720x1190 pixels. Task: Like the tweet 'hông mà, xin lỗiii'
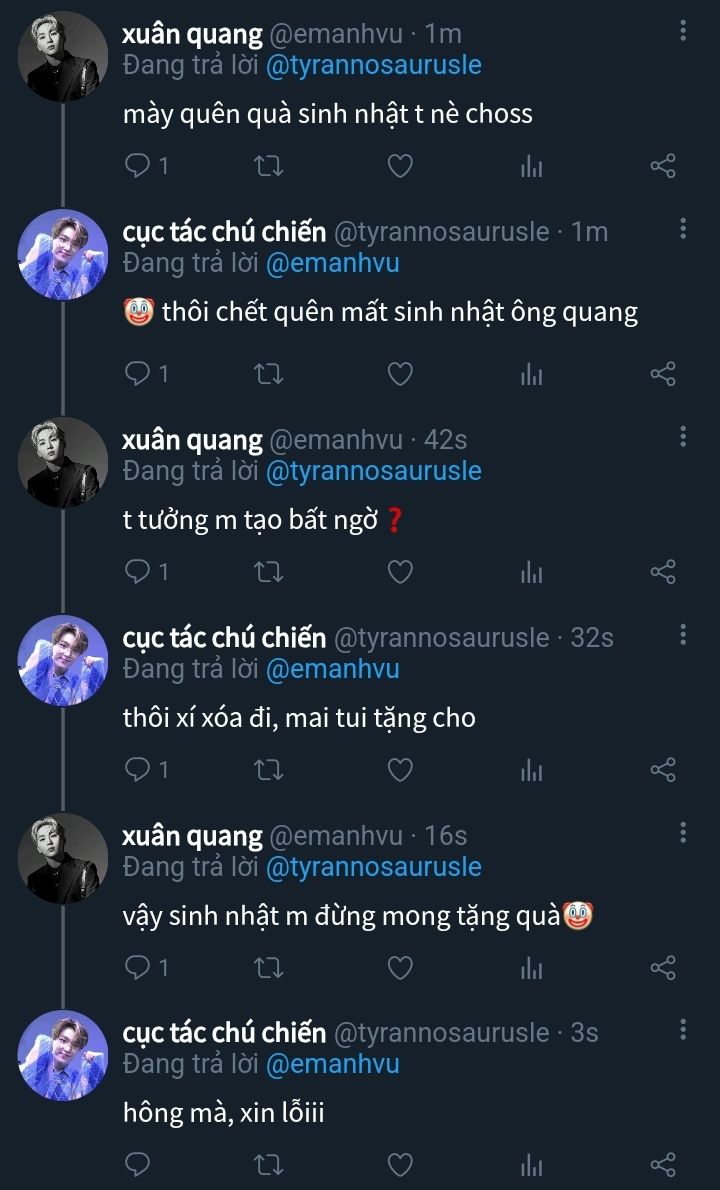400,1165
